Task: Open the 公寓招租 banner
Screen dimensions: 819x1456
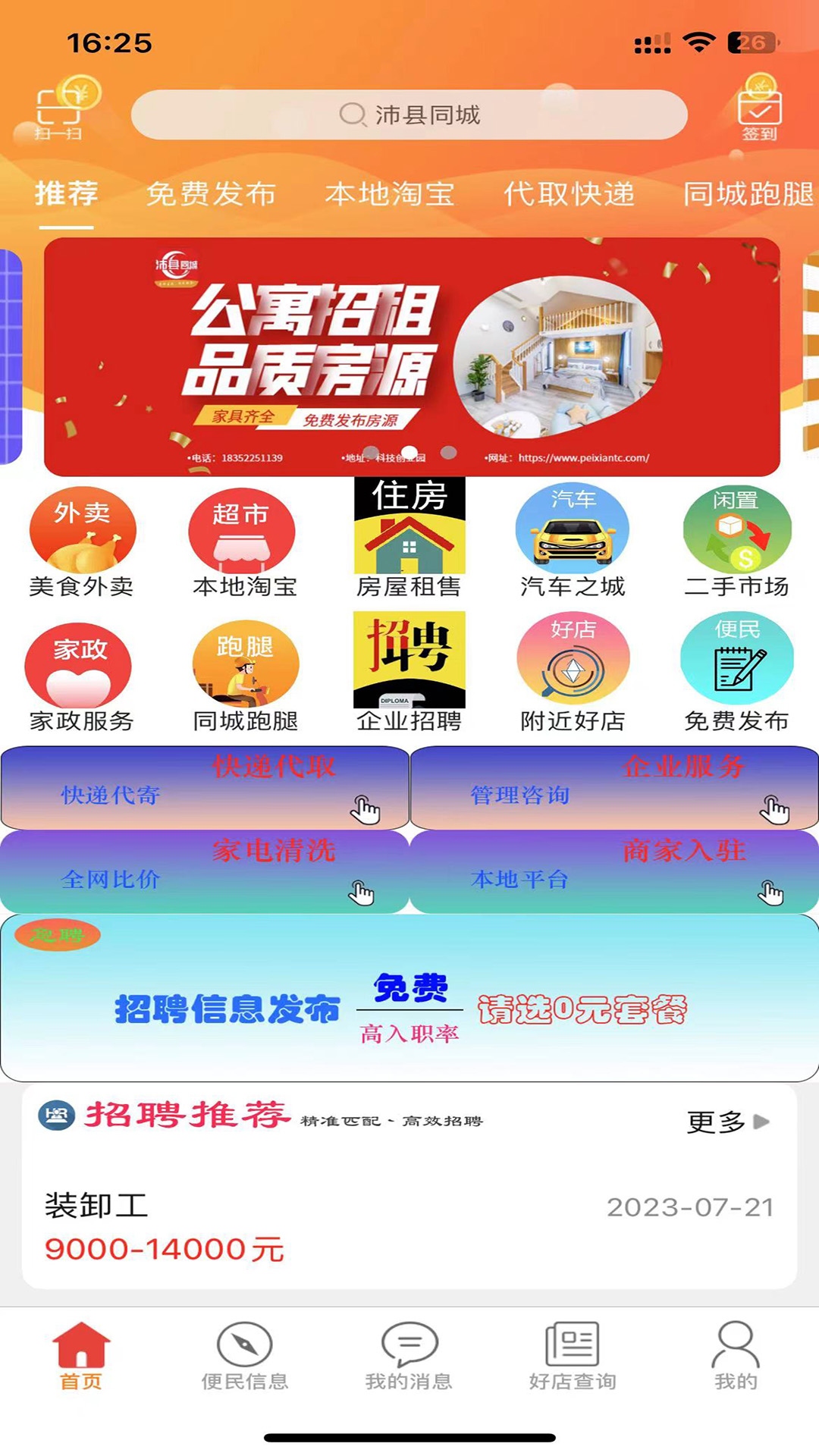Action: click(412, 356)
